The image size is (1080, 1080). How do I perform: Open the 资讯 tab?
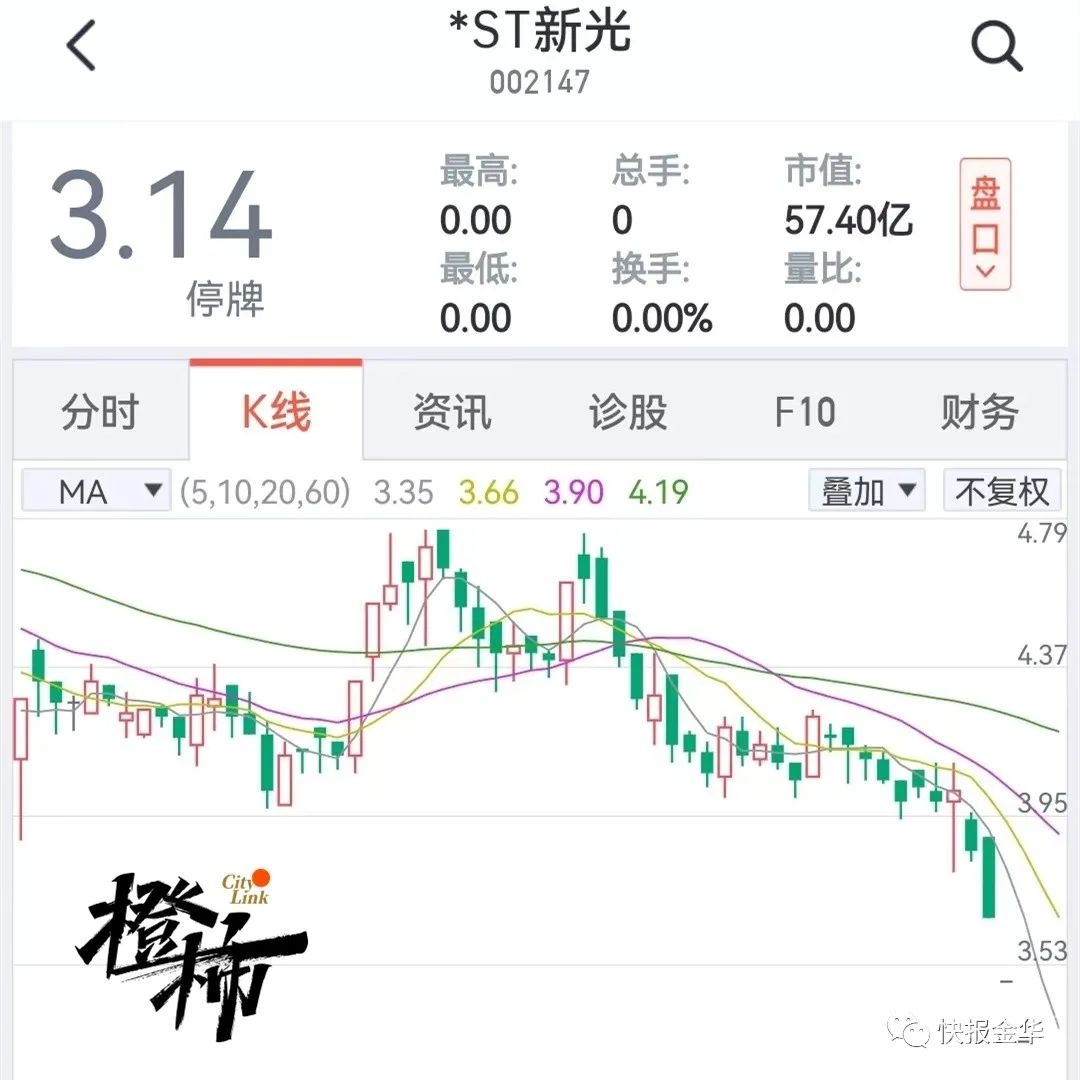(x=452, y=412)
